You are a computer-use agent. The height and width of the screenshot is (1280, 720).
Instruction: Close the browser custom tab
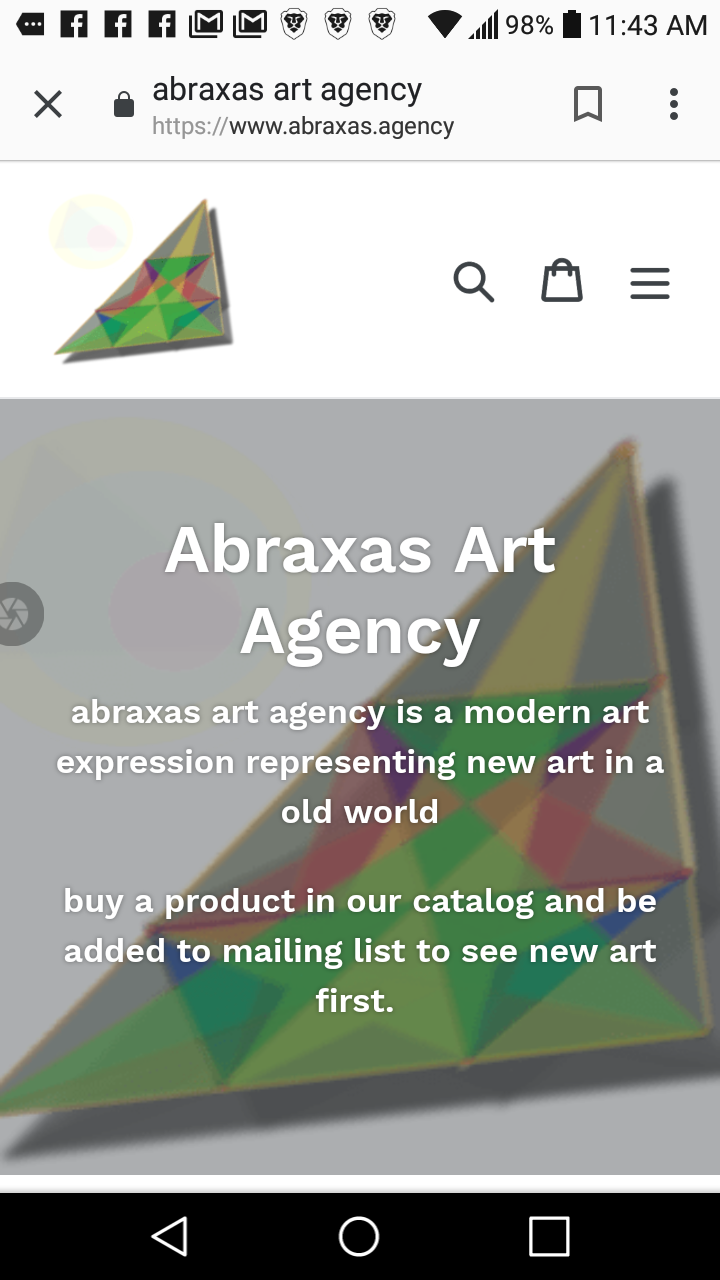click(47, 104)
